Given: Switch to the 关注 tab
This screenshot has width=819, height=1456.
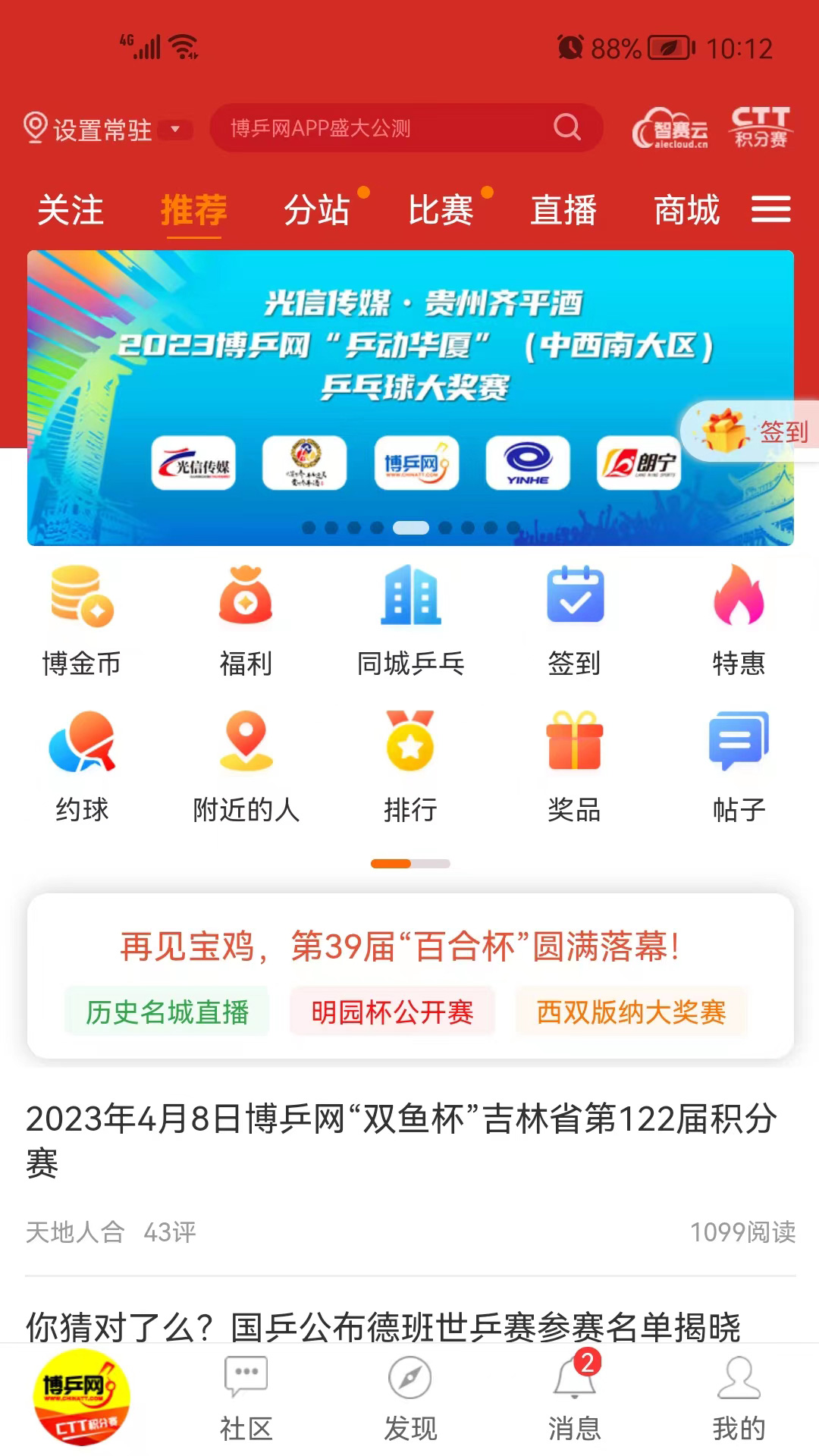Looking at the screenshot, I should [71, 210].
